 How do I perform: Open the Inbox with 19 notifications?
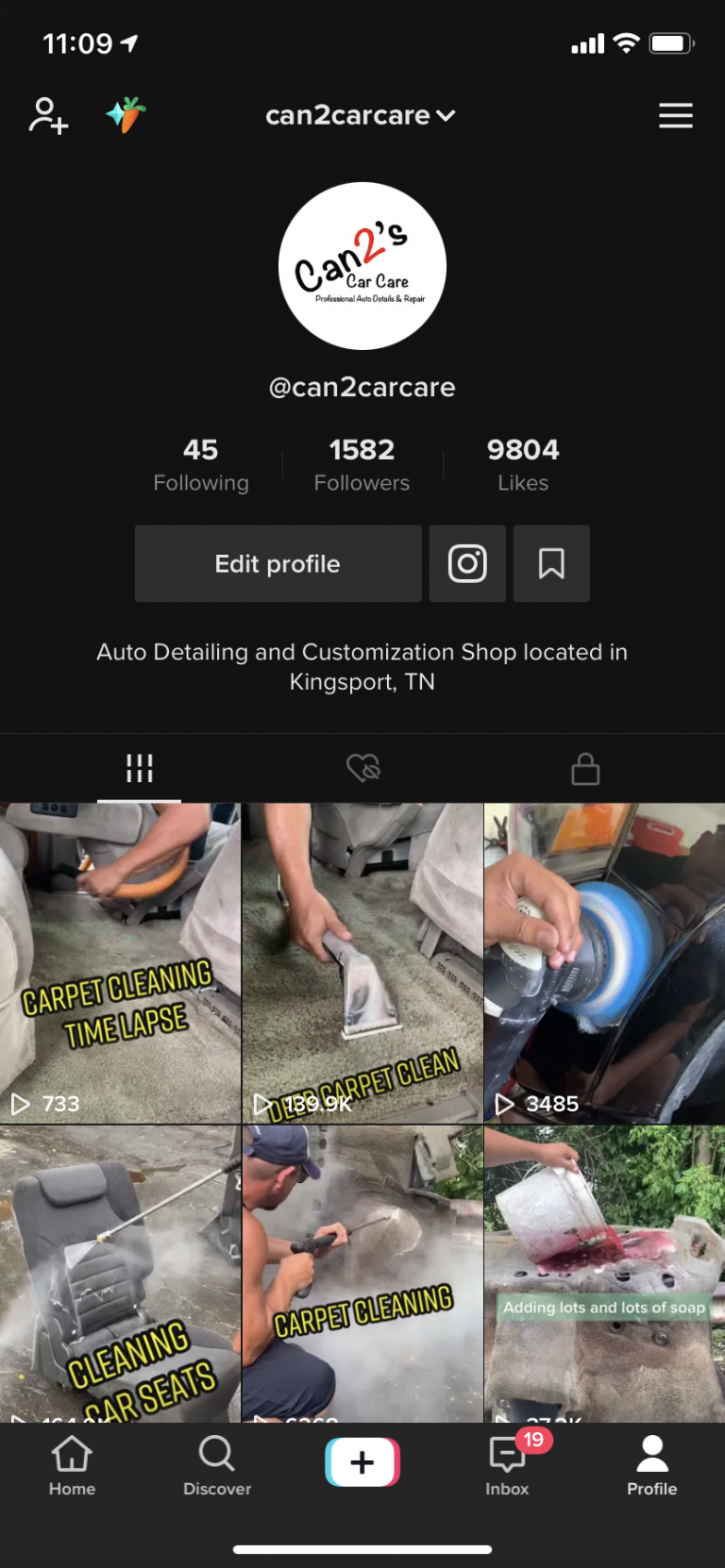(507, 1466)
